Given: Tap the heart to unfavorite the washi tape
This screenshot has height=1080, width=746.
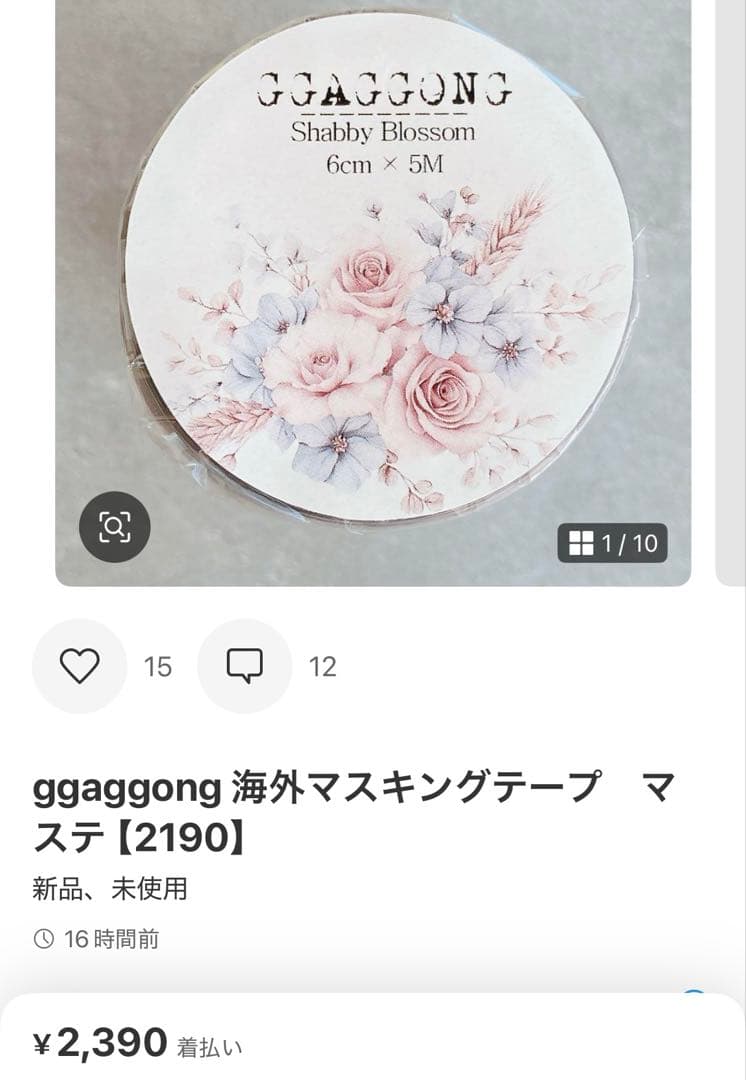Looking at the screenshot, I should click(x=79, y=665).
